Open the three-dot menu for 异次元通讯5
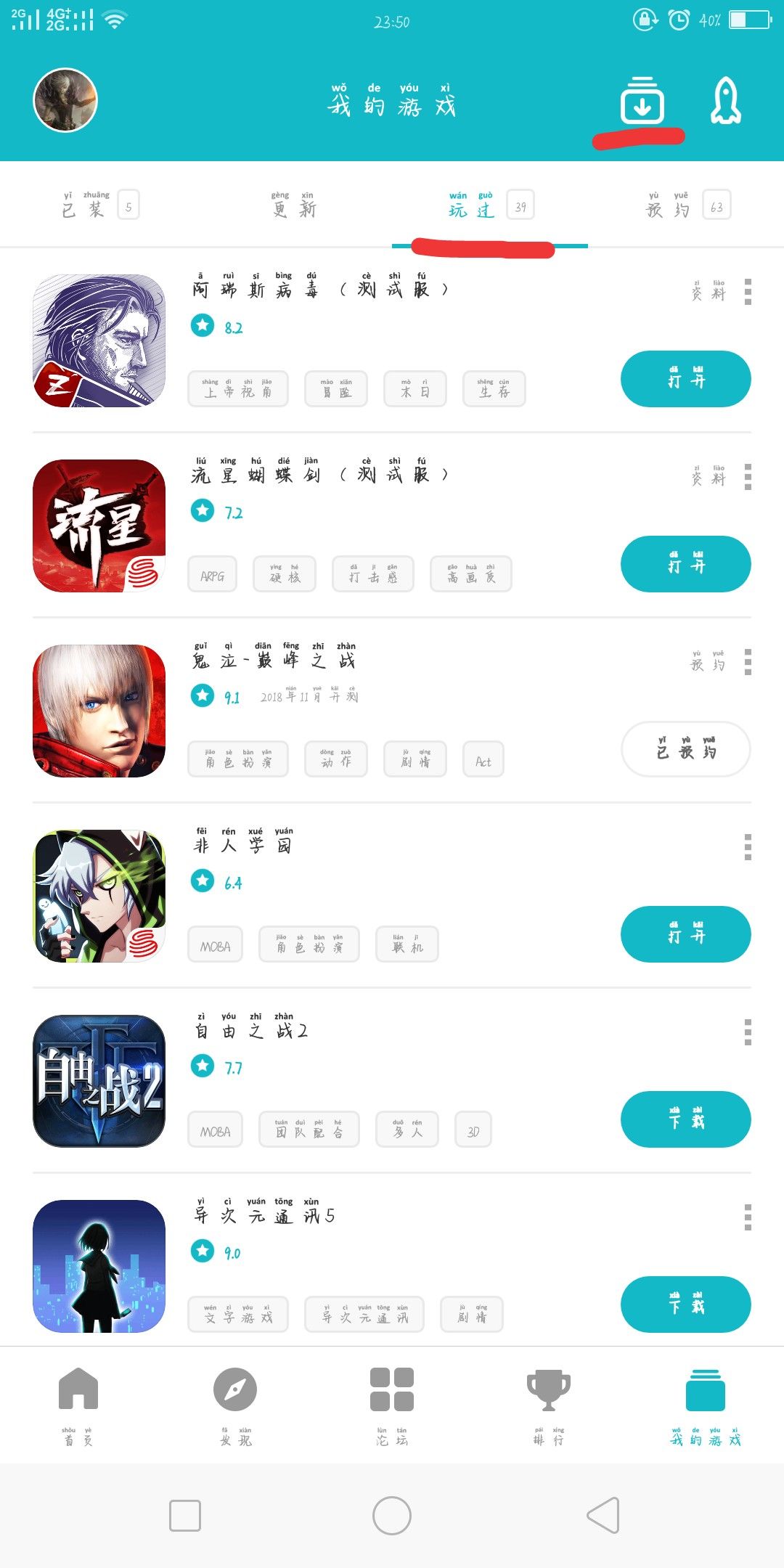Viewport: 784px width, 1568px height. coord(746,1216)
